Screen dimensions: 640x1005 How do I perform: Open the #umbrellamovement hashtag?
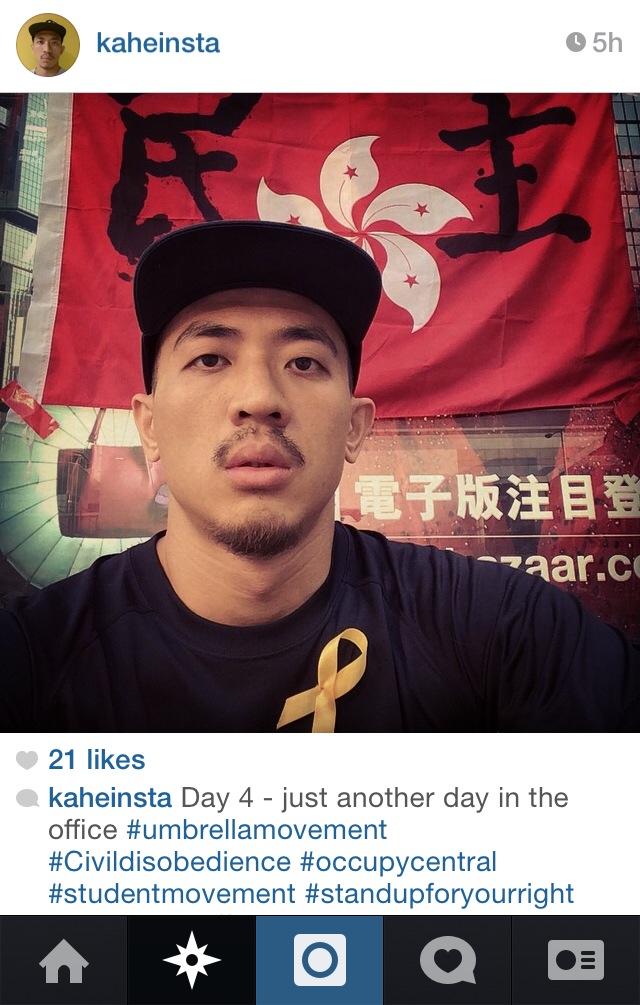[257, 830]
